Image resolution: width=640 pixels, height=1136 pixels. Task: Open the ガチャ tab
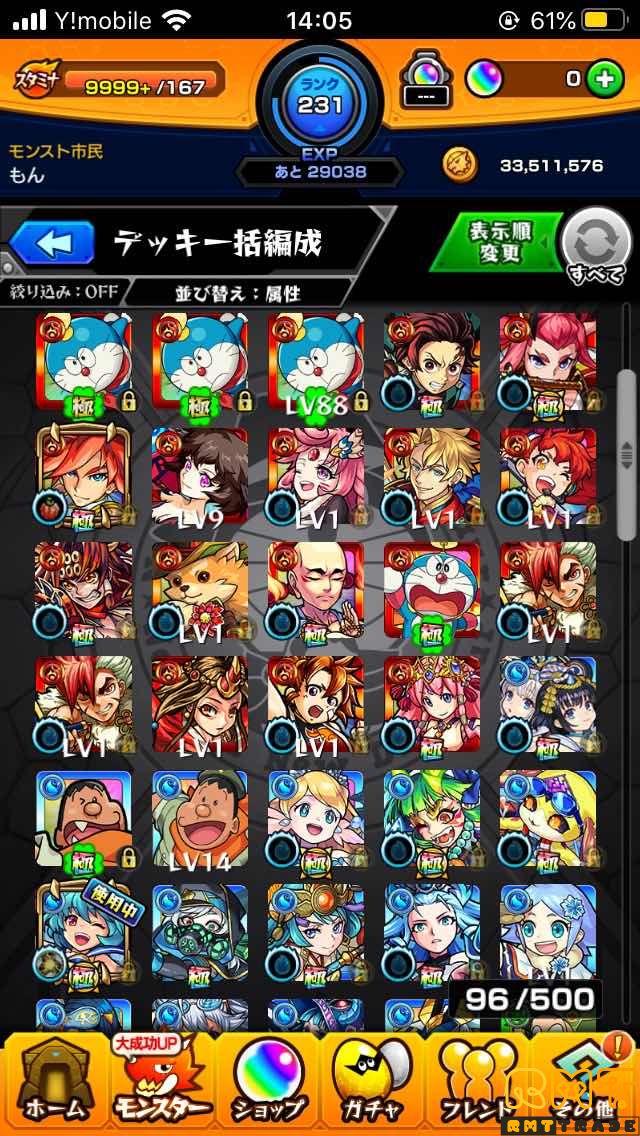(372, 1080)
